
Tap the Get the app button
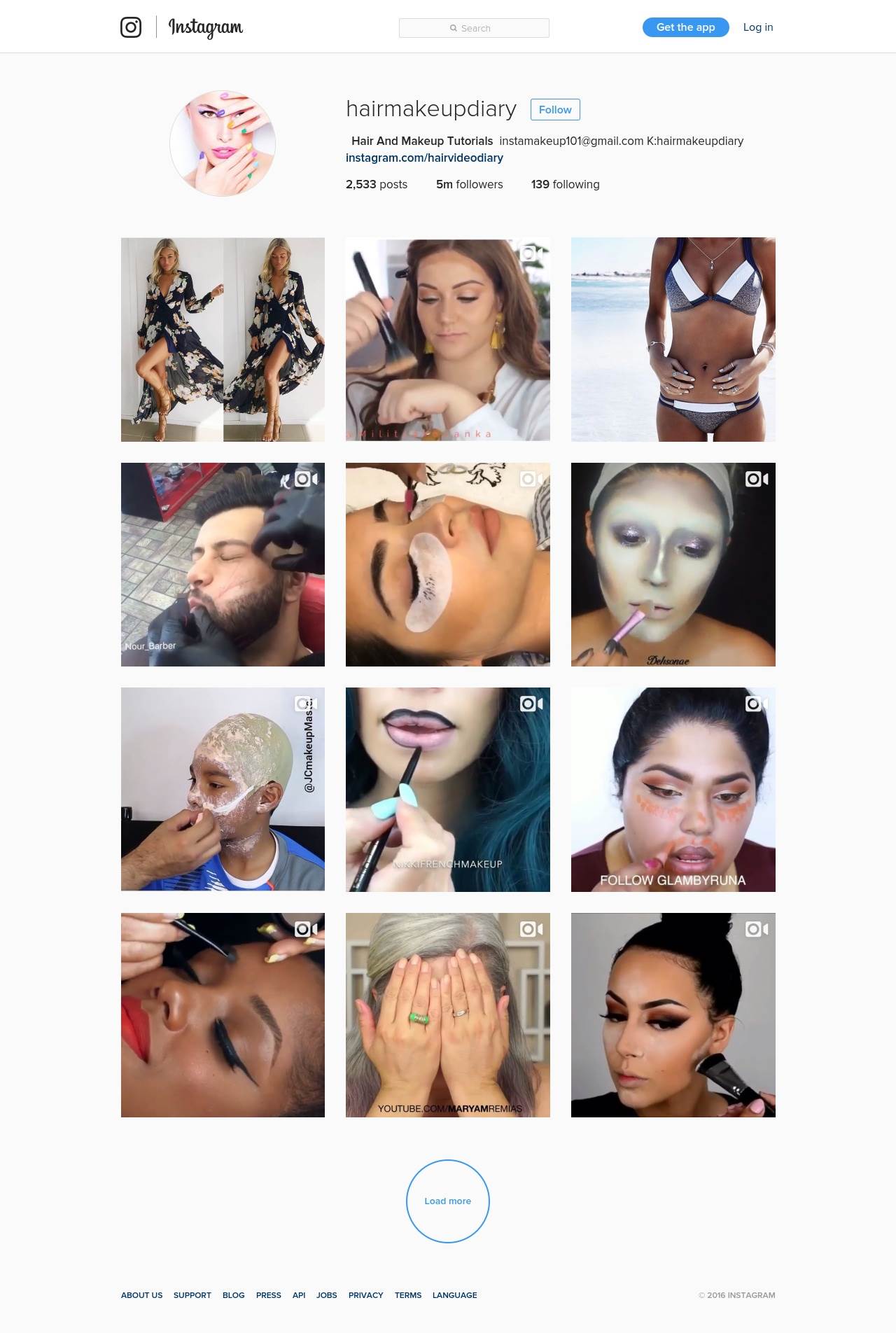(685, 27)
